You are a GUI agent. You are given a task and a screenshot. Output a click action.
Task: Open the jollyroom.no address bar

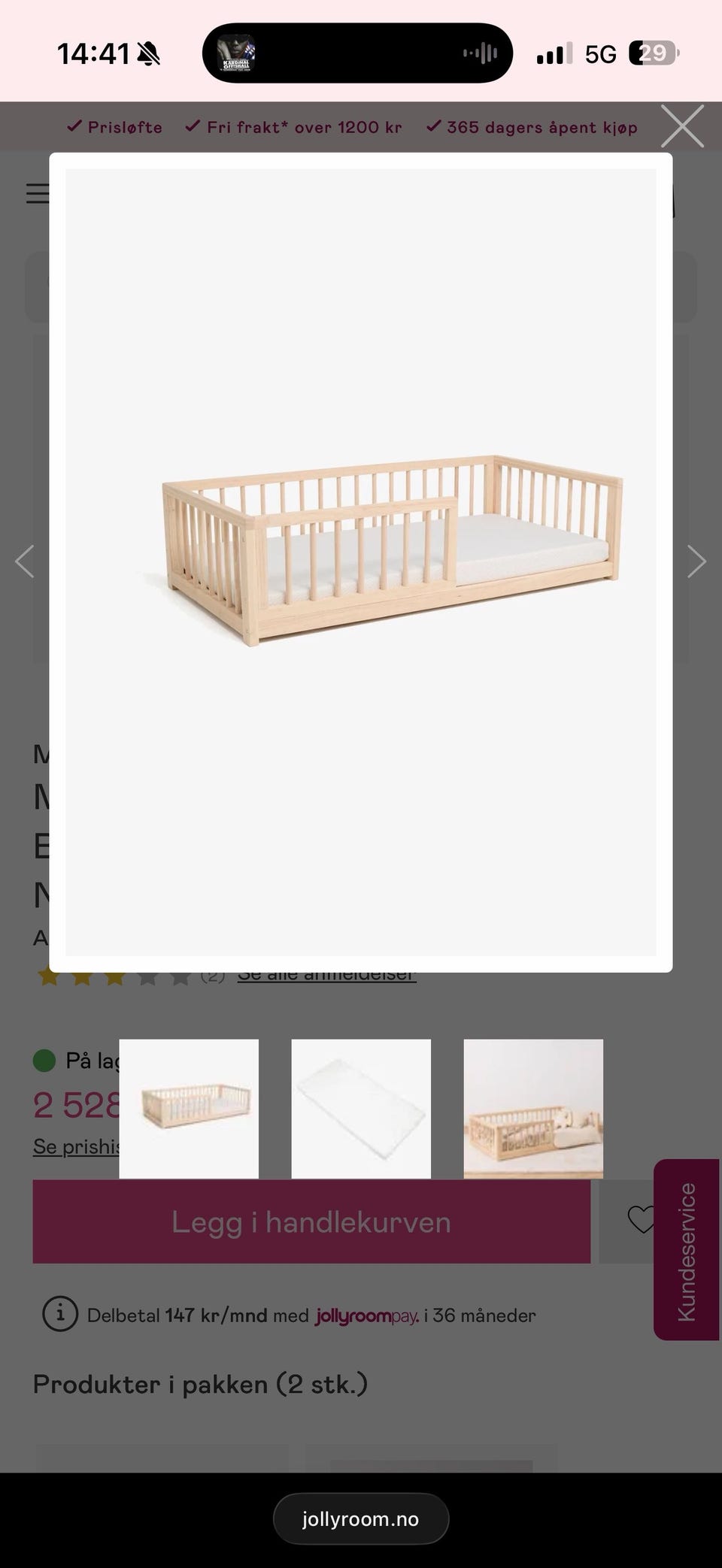[x=361, y=1518]
